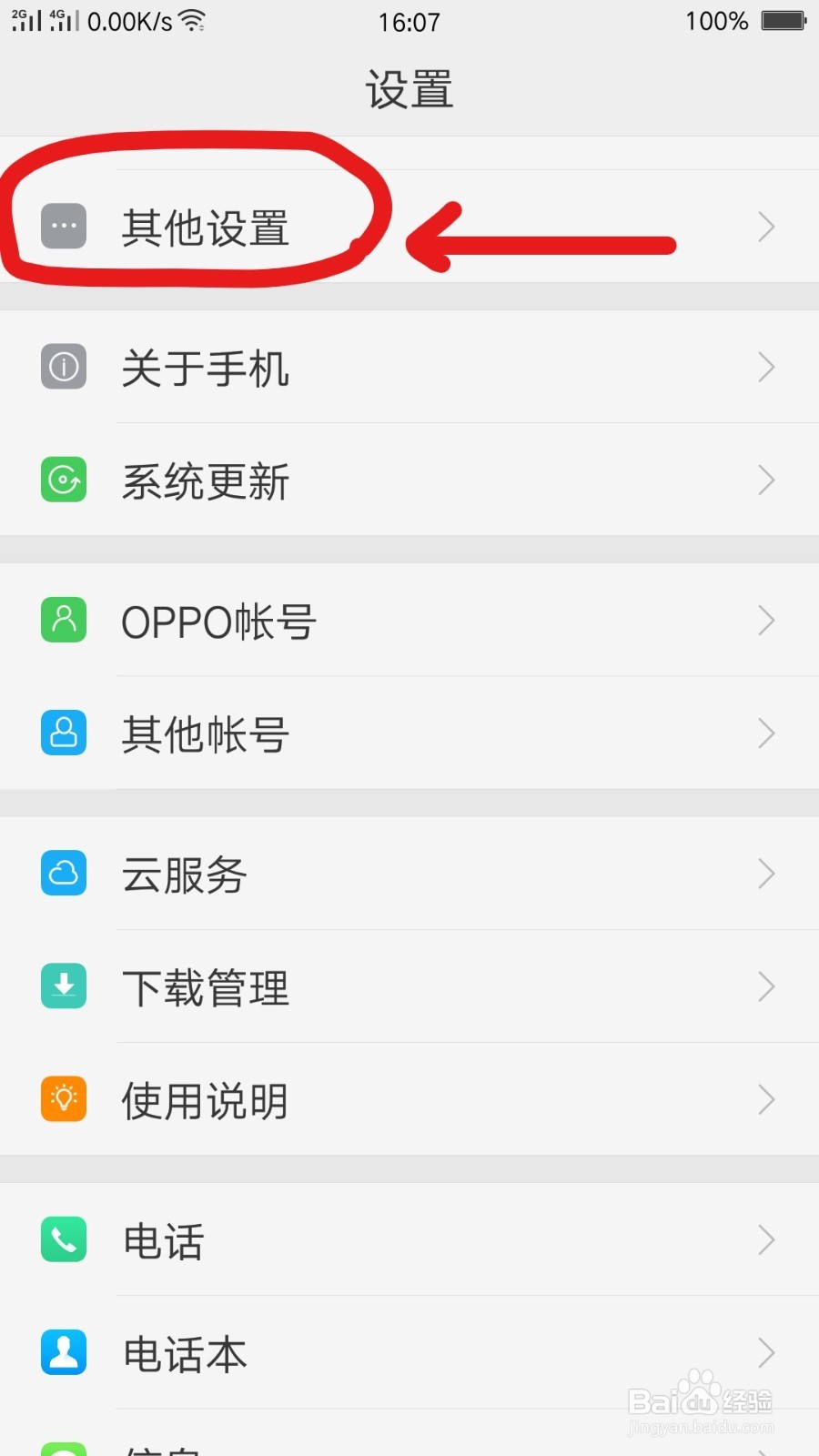Tap the 电话 phone icon

point(62,1239)
